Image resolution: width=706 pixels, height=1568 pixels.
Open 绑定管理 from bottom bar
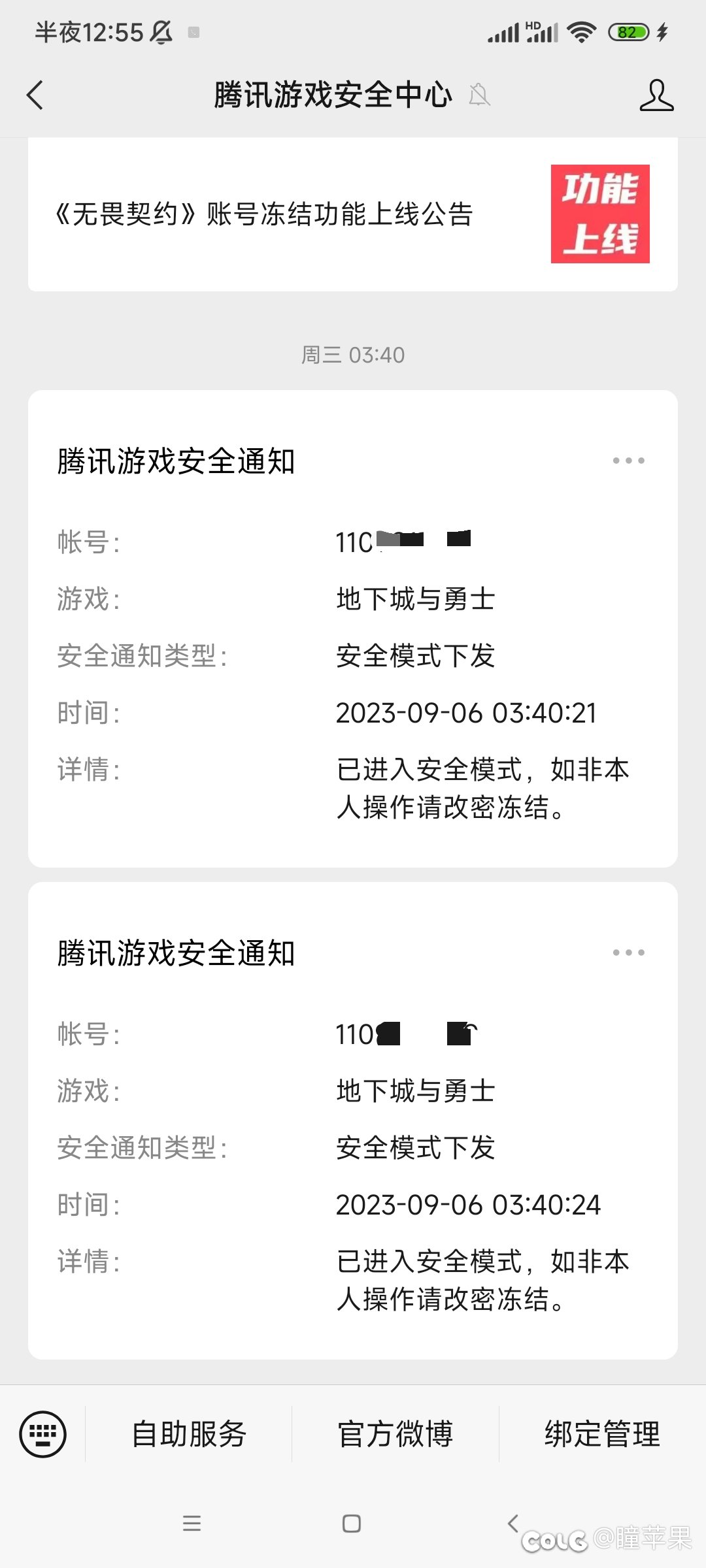(x=602, y=1434)
